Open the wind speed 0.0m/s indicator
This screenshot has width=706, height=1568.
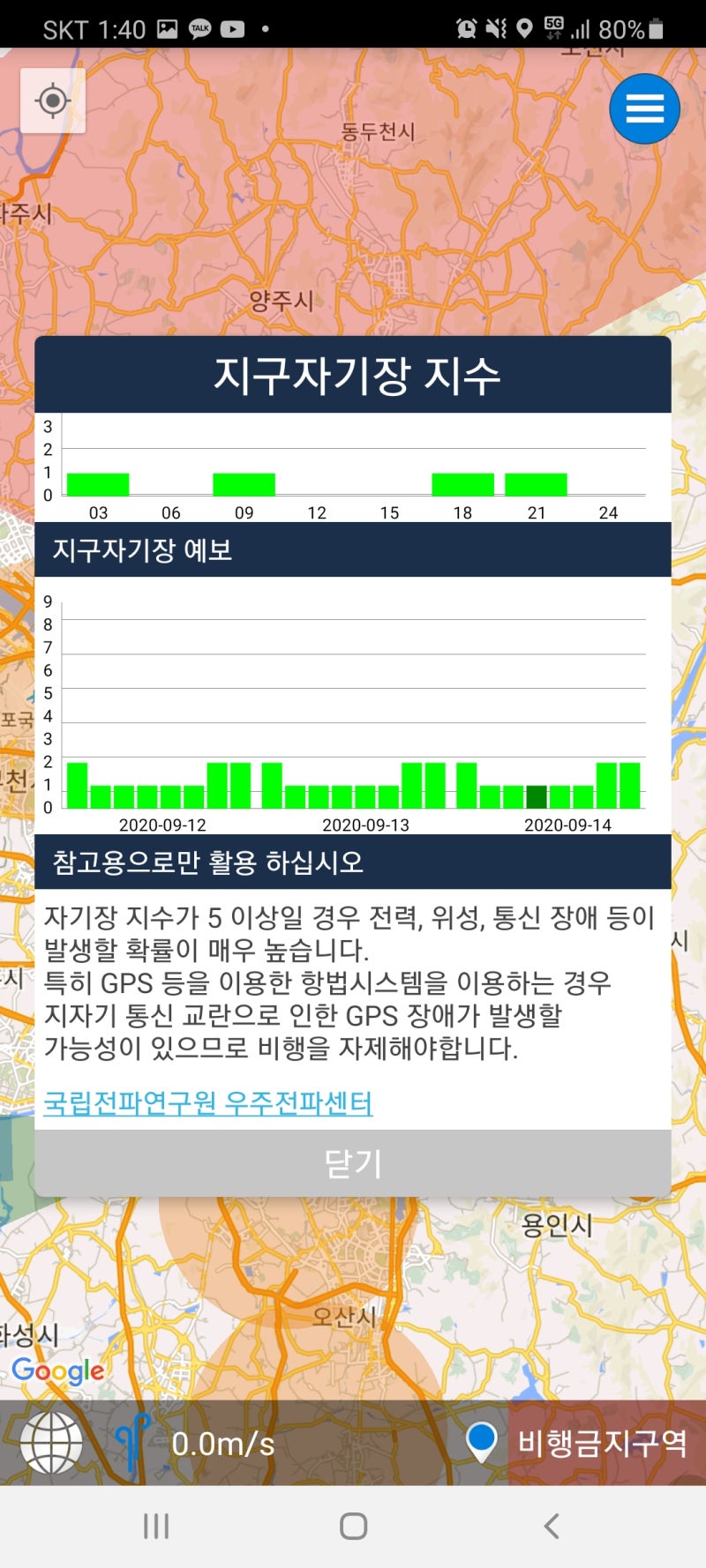(196, 1443)
